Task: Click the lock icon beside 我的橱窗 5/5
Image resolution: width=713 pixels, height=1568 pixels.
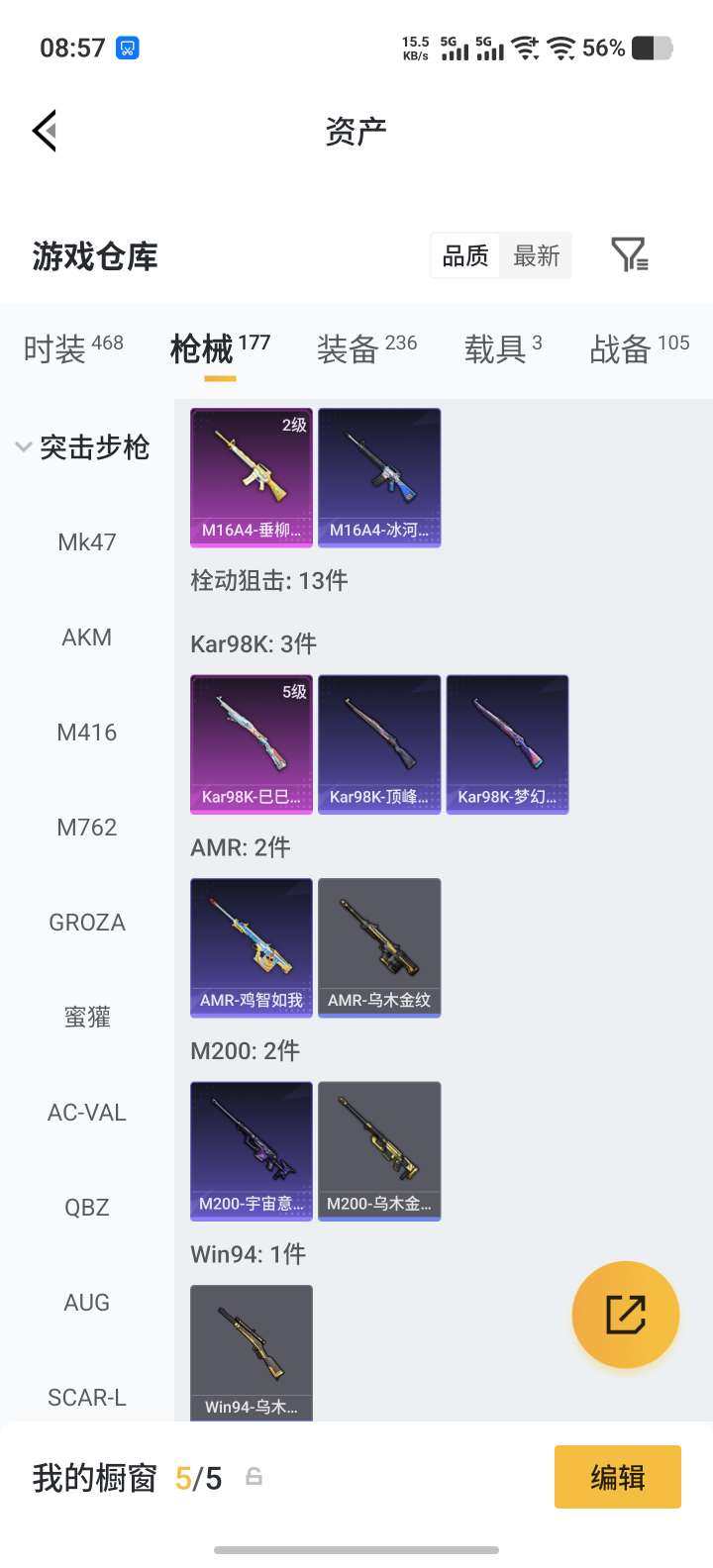Action: click(x=254, y=1476)
